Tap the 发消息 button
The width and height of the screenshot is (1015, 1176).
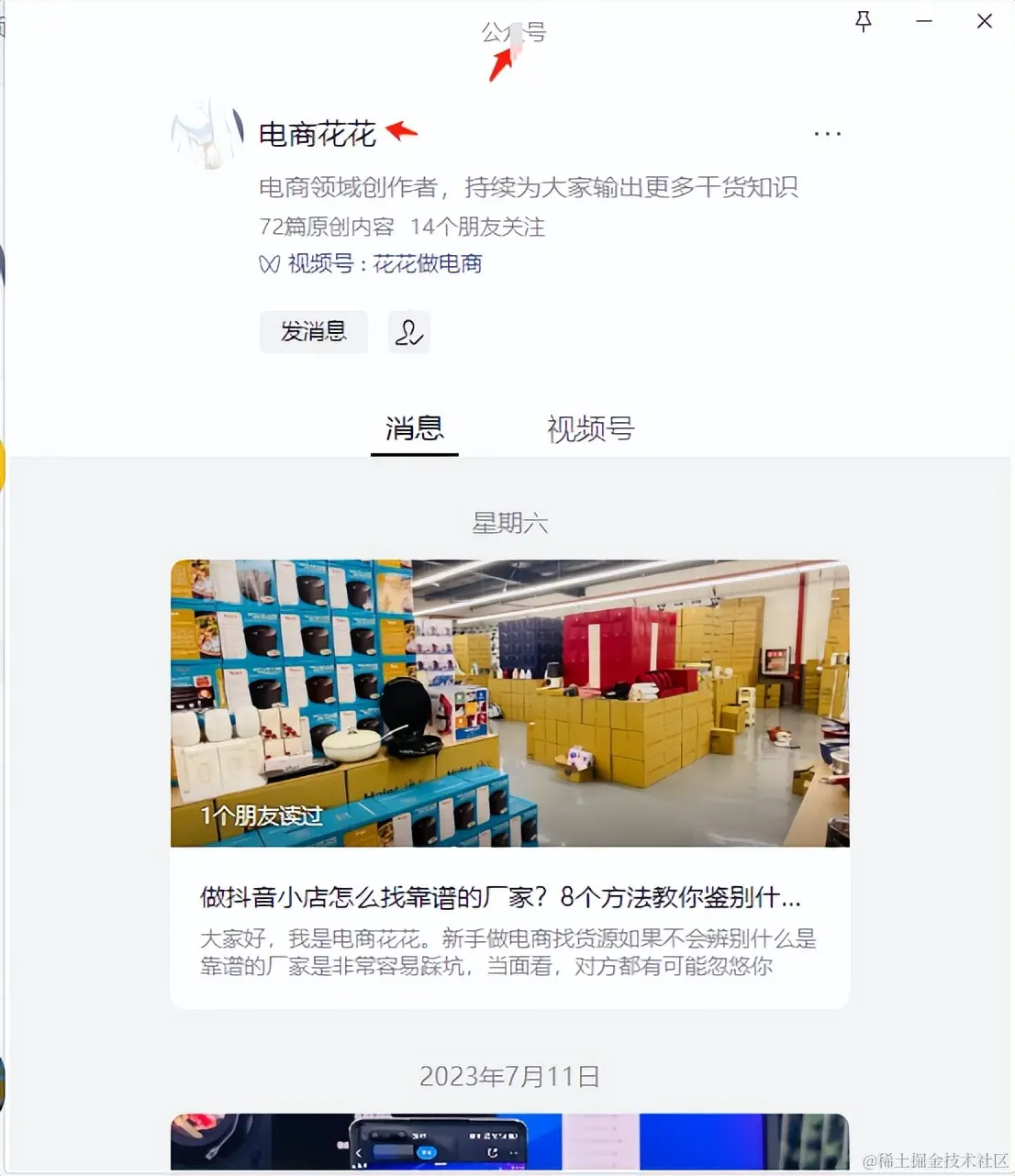tap(313, 331)
